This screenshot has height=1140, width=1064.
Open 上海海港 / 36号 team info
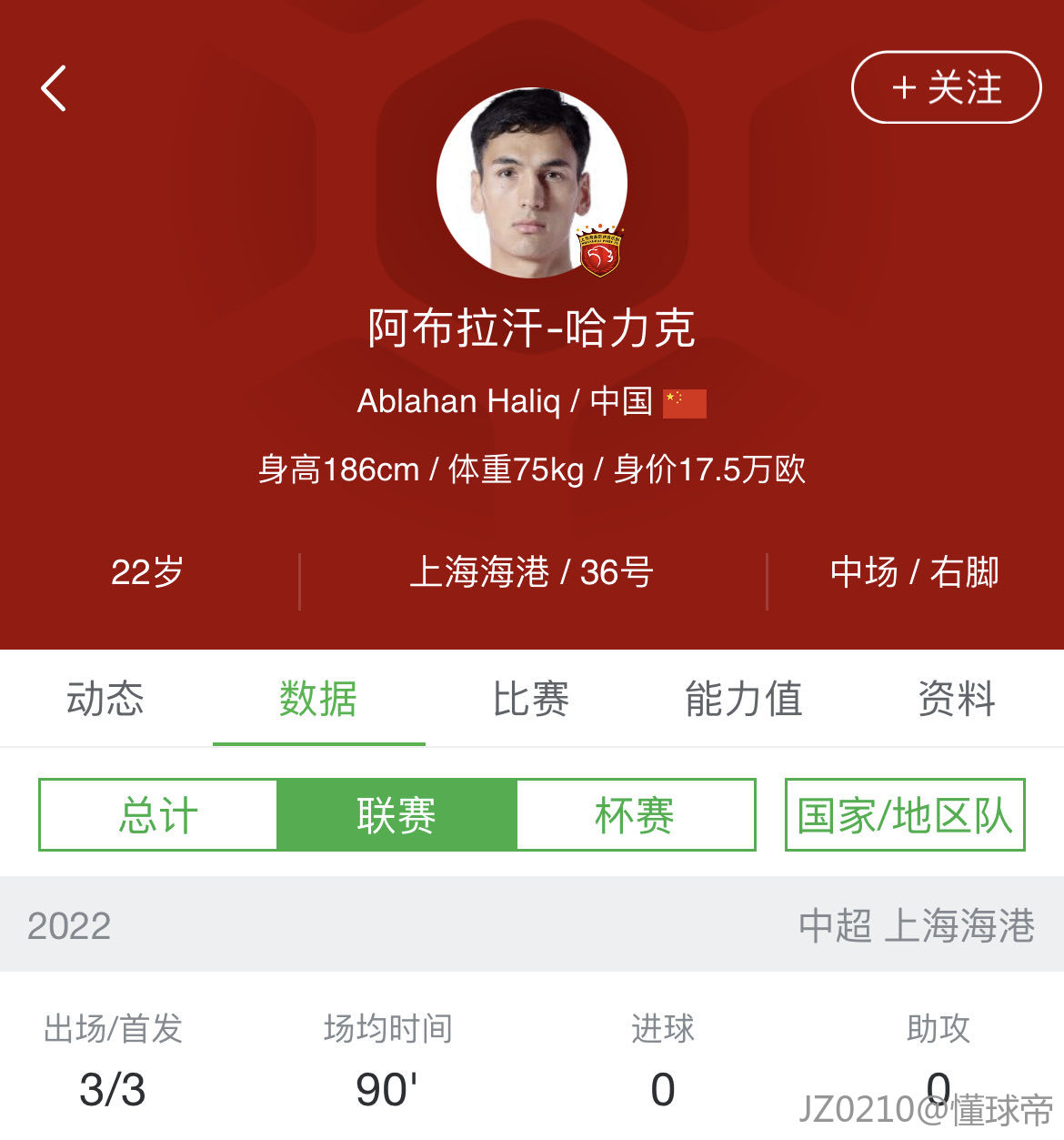532,572
